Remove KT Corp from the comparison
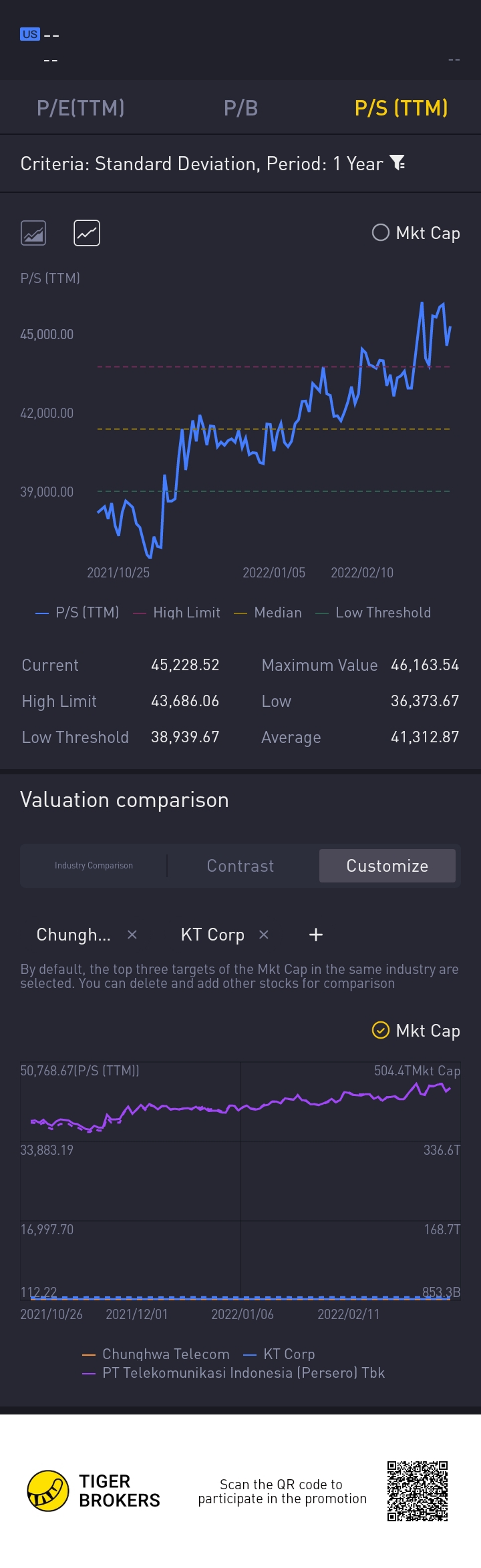481x1568 pixels. click(264, 935)
